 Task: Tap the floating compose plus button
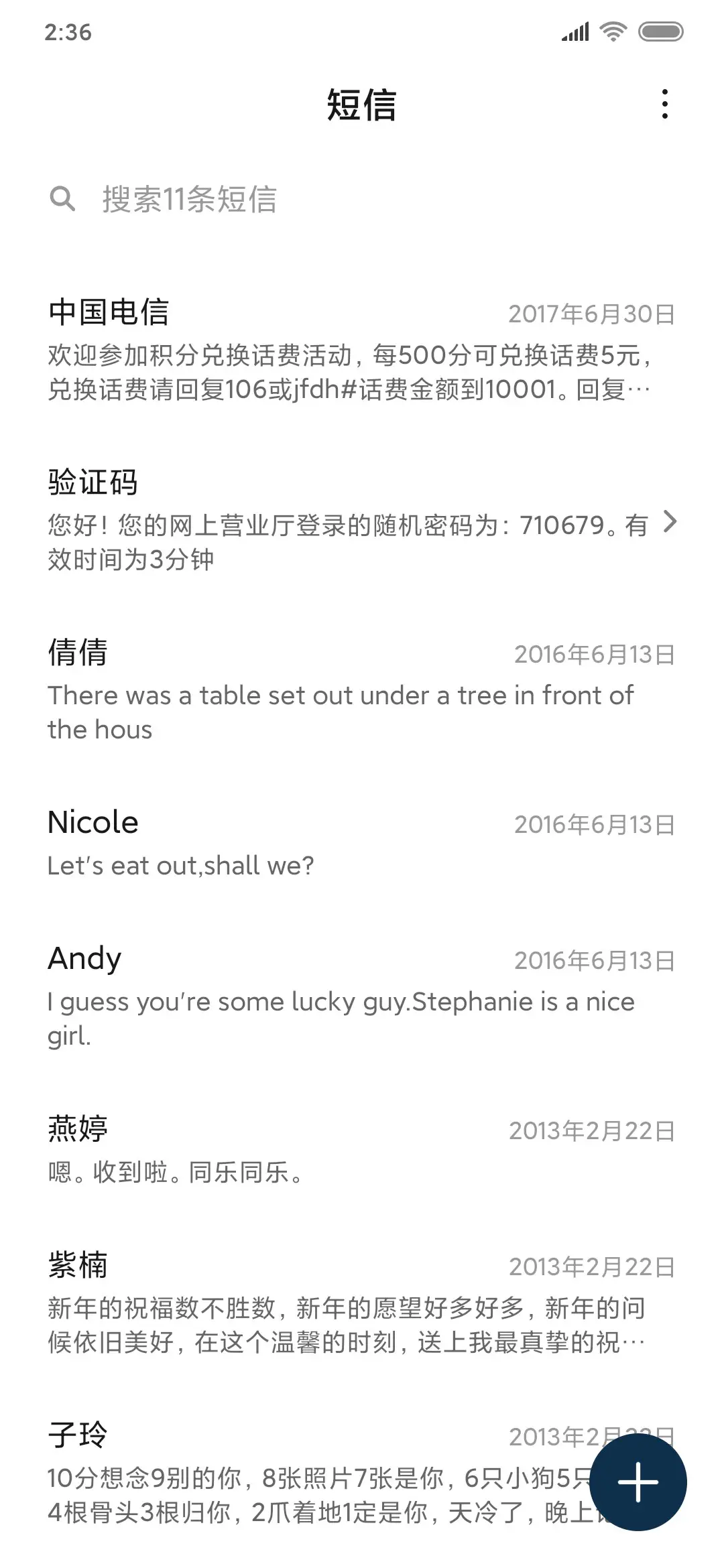pyautogui.click(x=637, y=1481)
